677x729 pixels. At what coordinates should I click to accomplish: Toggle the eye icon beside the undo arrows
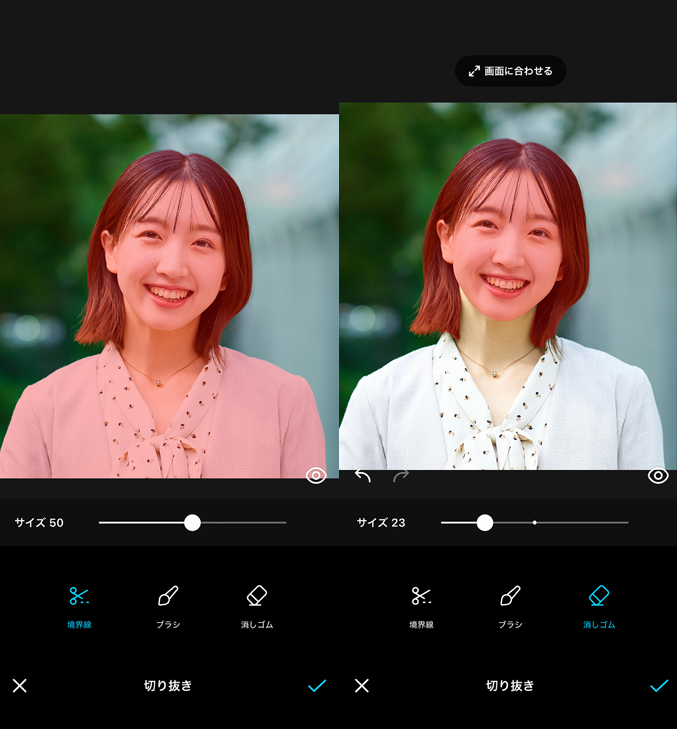click(x=658, y=476)
